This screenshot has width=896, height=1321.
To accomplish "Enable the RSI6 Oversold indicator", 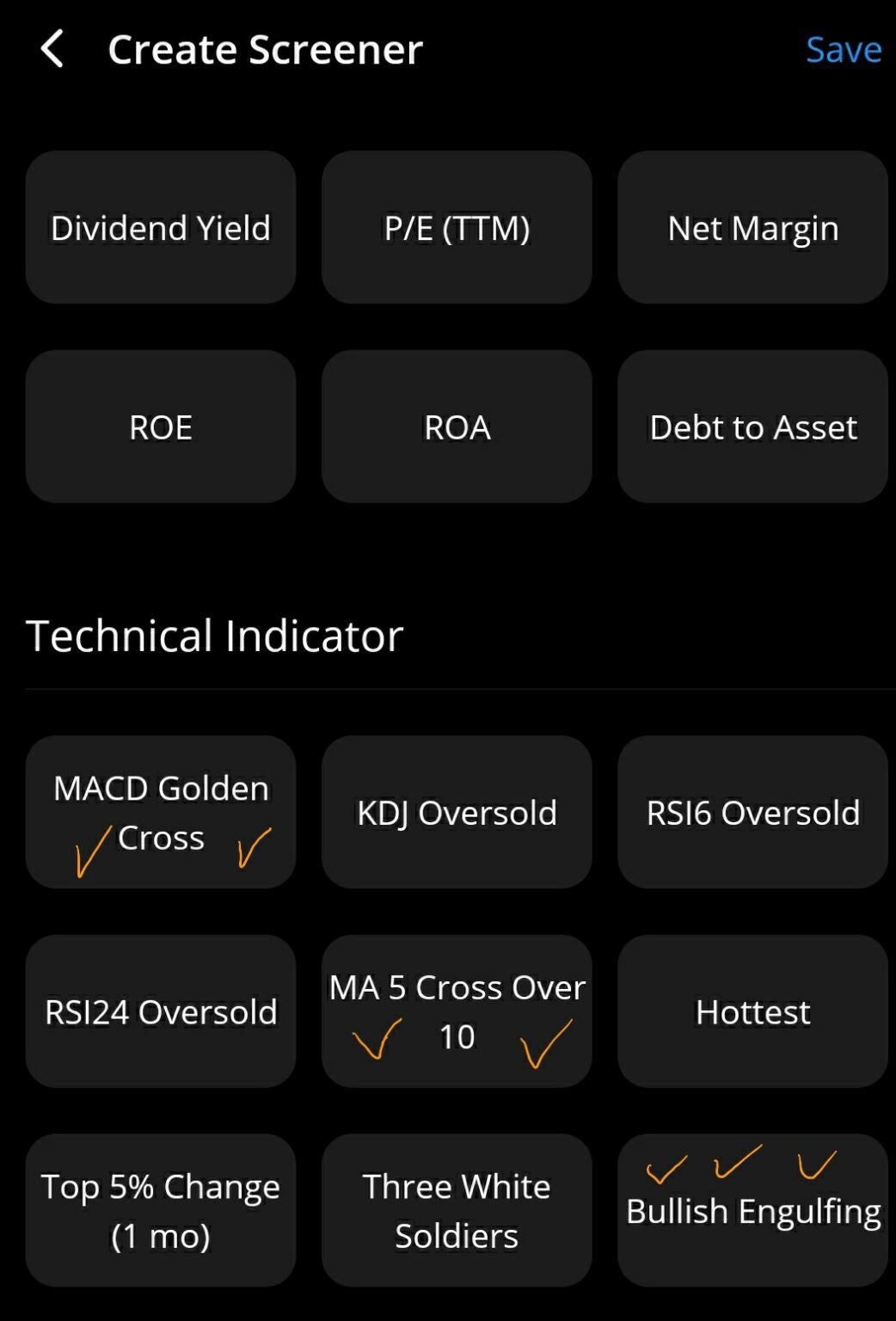I will [x=752, y=810].
